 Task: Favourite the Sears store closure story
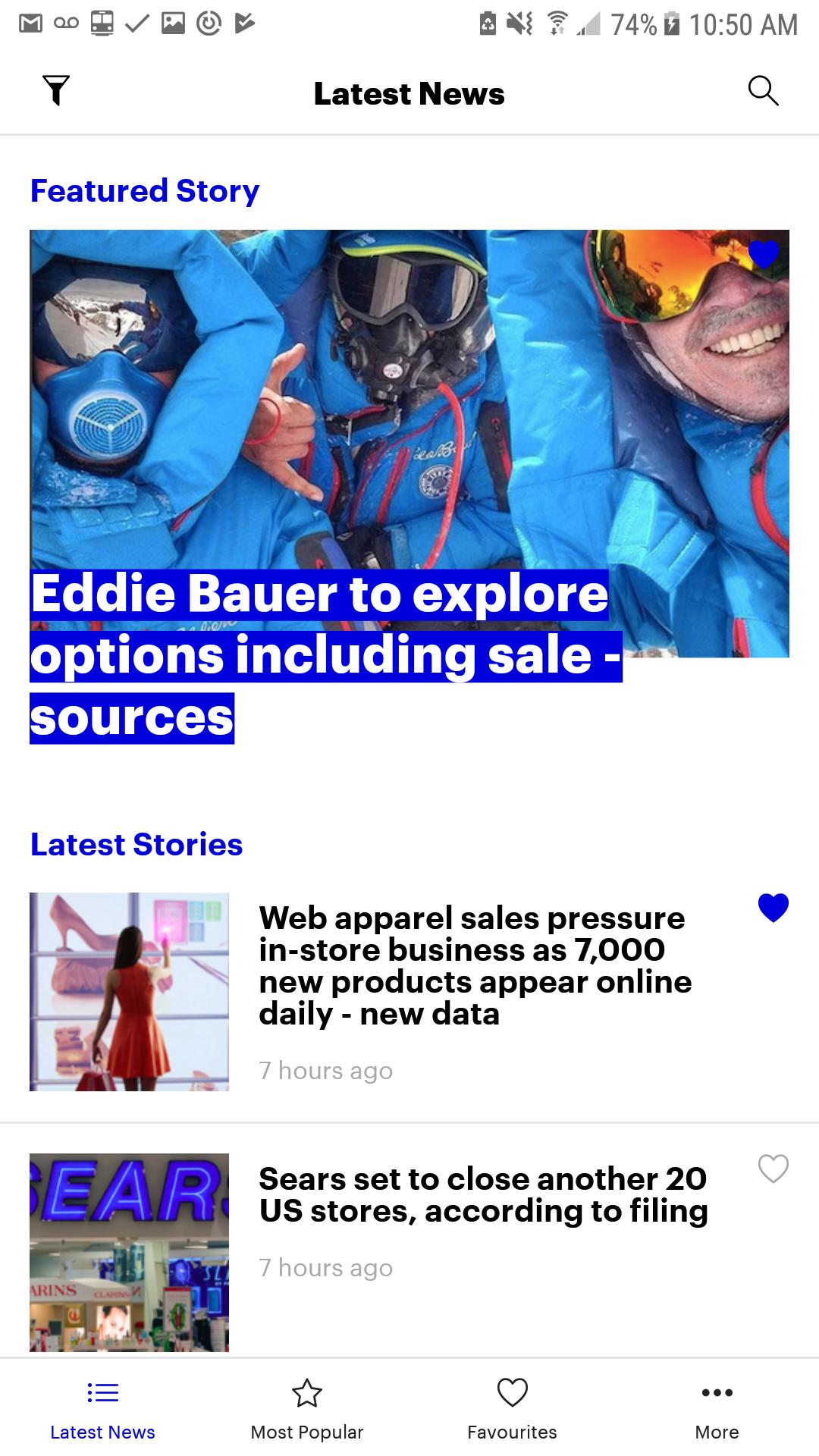[x=773, y=1169]
